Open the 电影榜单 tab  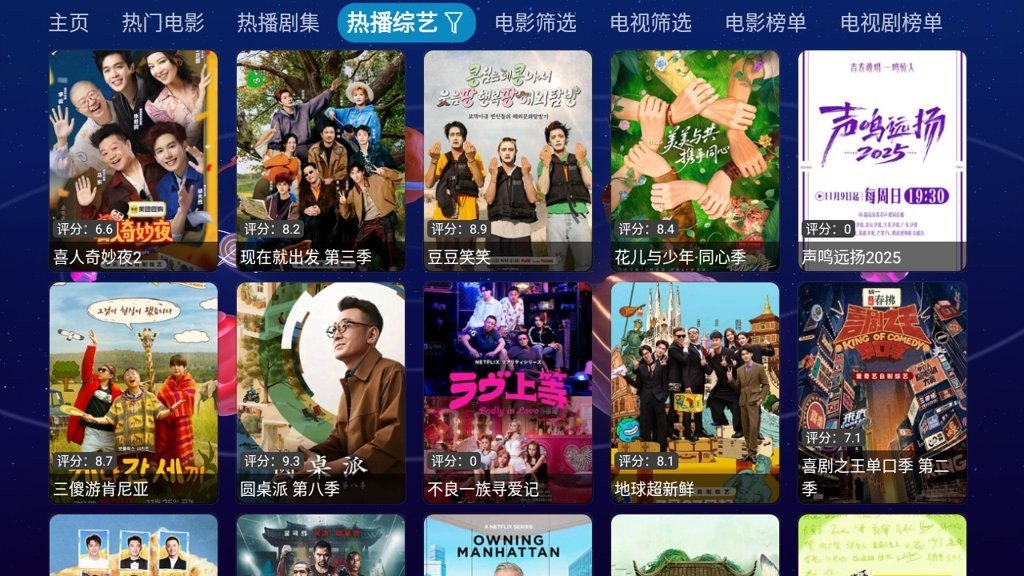coord(766,22)
